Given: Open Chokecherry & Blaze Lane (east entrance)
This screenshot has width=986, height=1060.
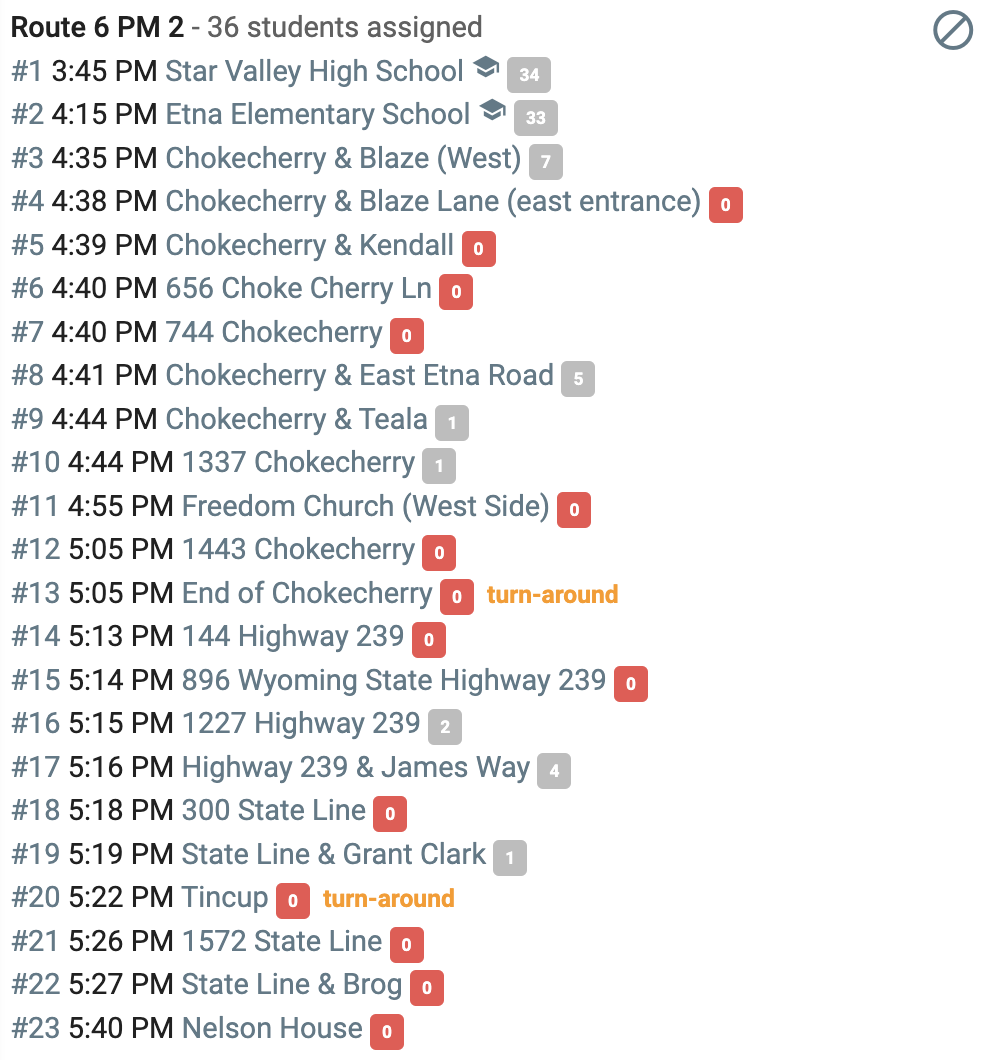Looking at the screenshot, I should click(433, 201).
